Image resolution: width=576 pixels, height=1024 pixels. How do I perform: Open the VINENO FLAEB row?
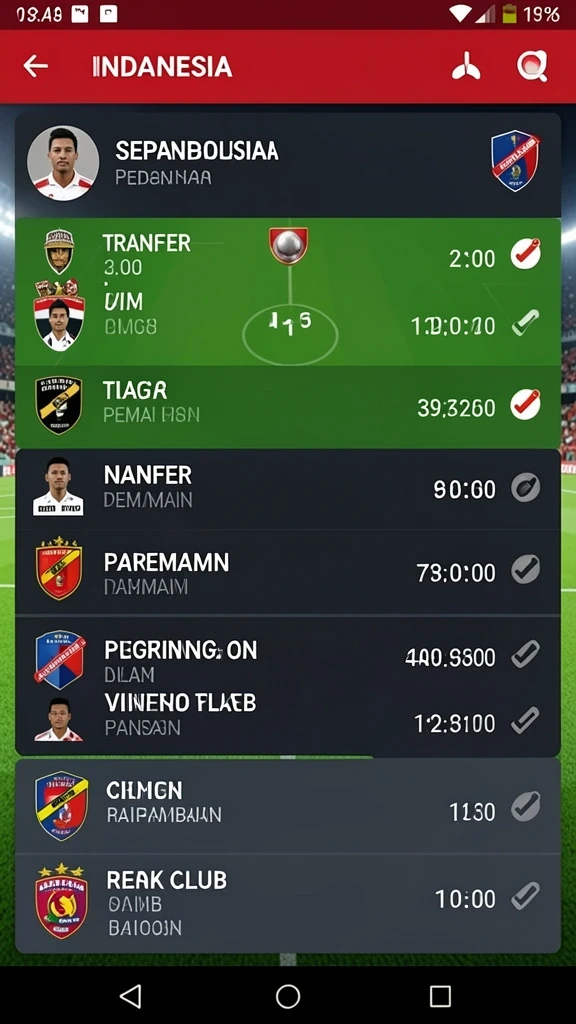(287, 717)
